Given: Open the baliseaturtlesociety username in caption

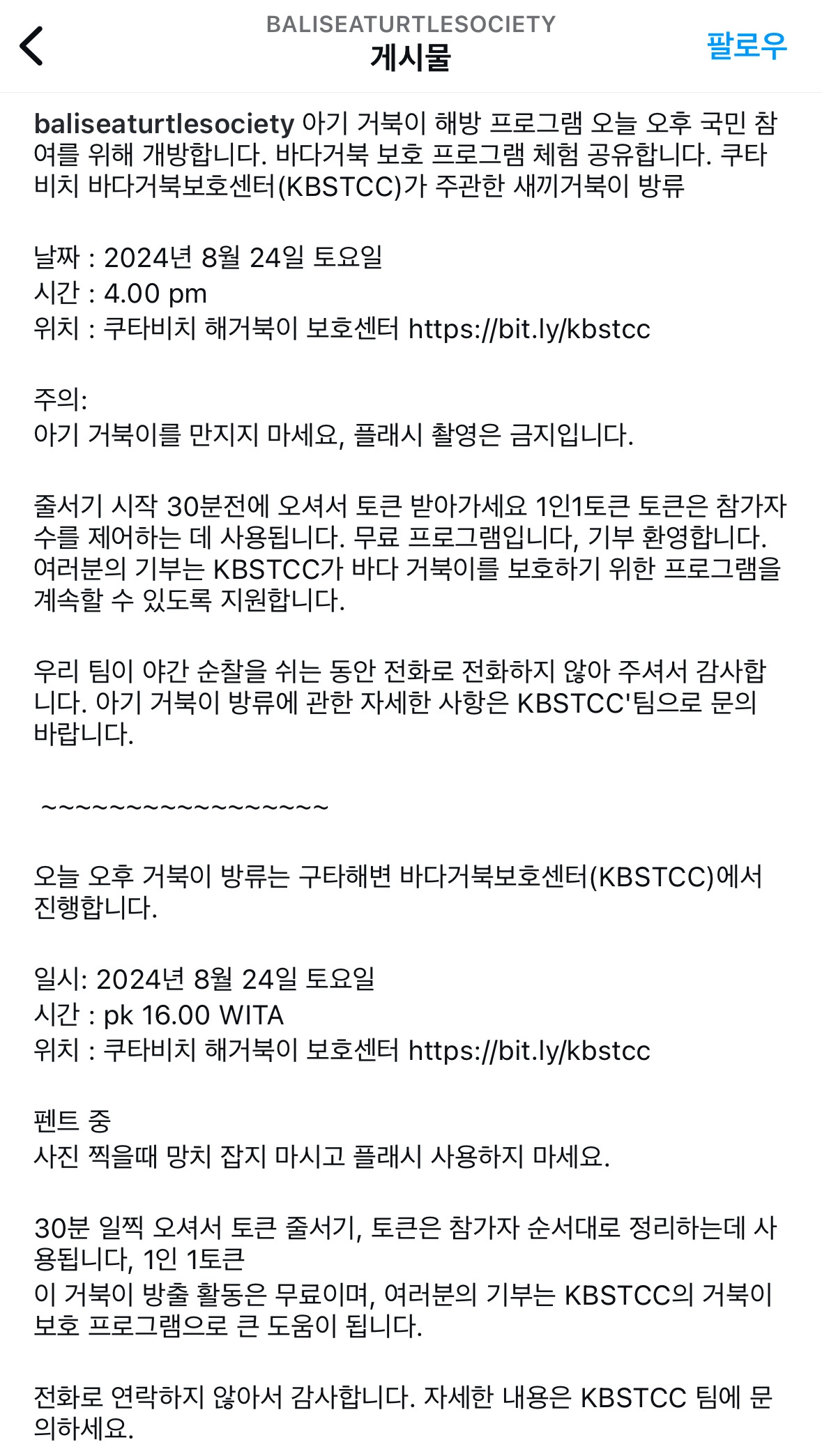Looking at the screenshot, I should (165, 123).
